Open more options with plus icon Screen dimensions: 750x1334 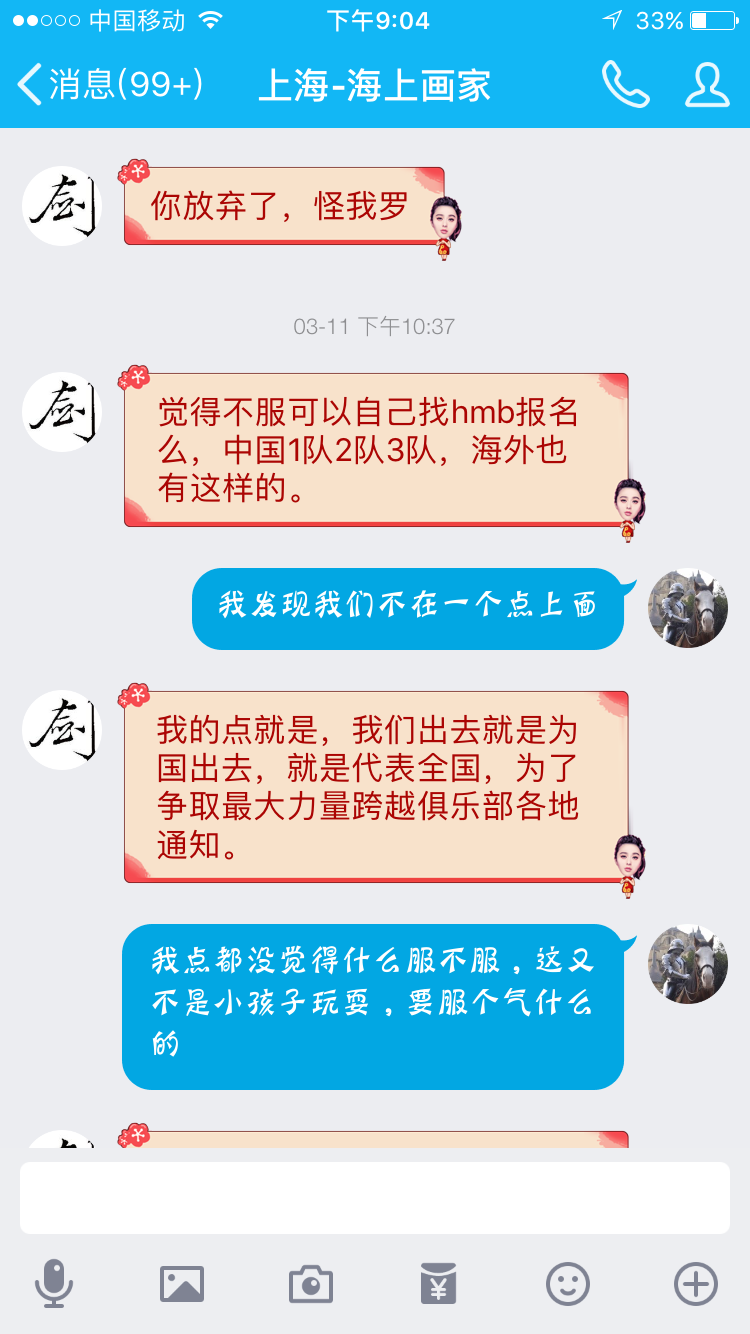click(x=696, y=1283)
